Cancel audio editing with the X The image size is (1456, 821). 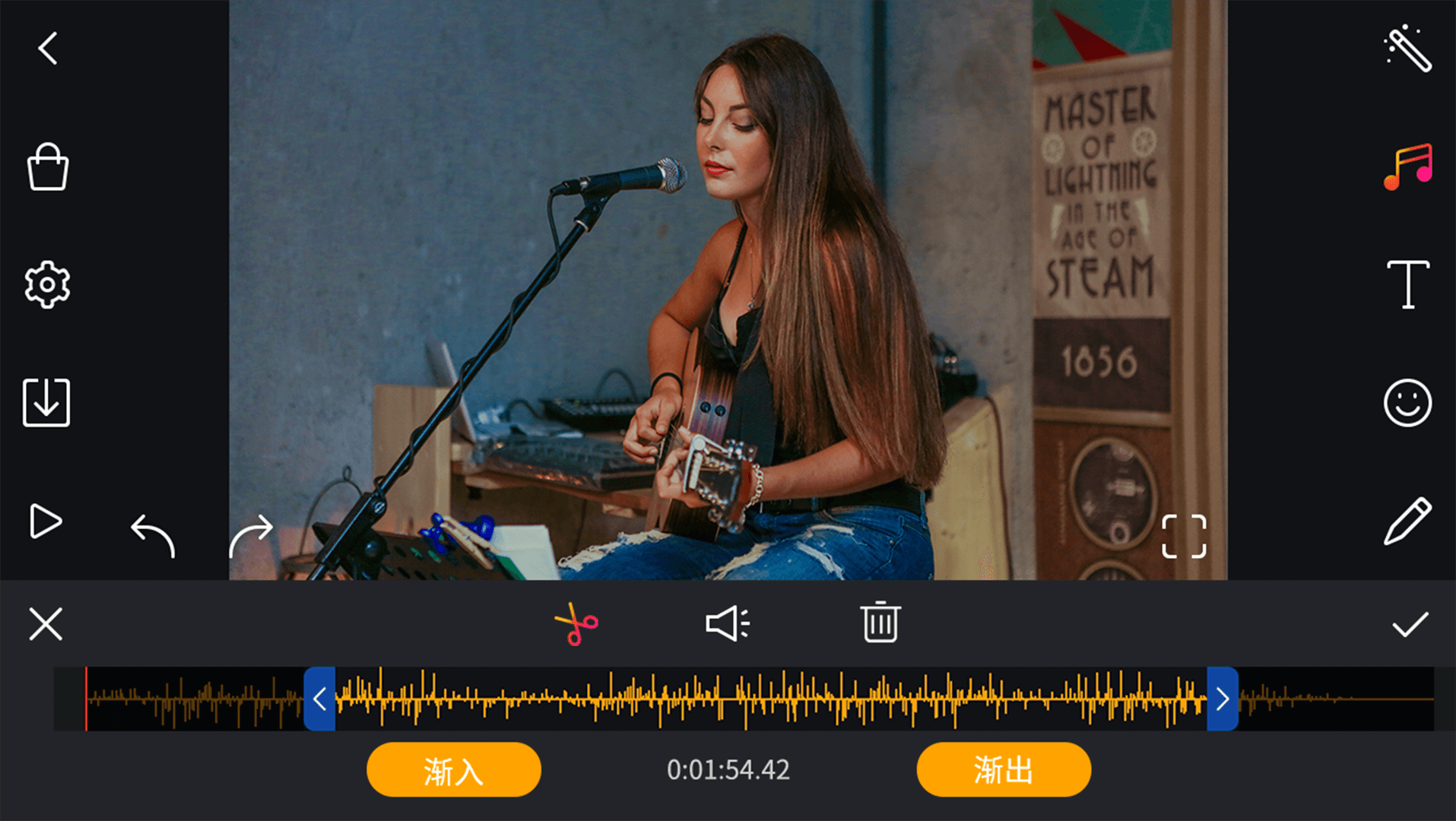(46, 624)
